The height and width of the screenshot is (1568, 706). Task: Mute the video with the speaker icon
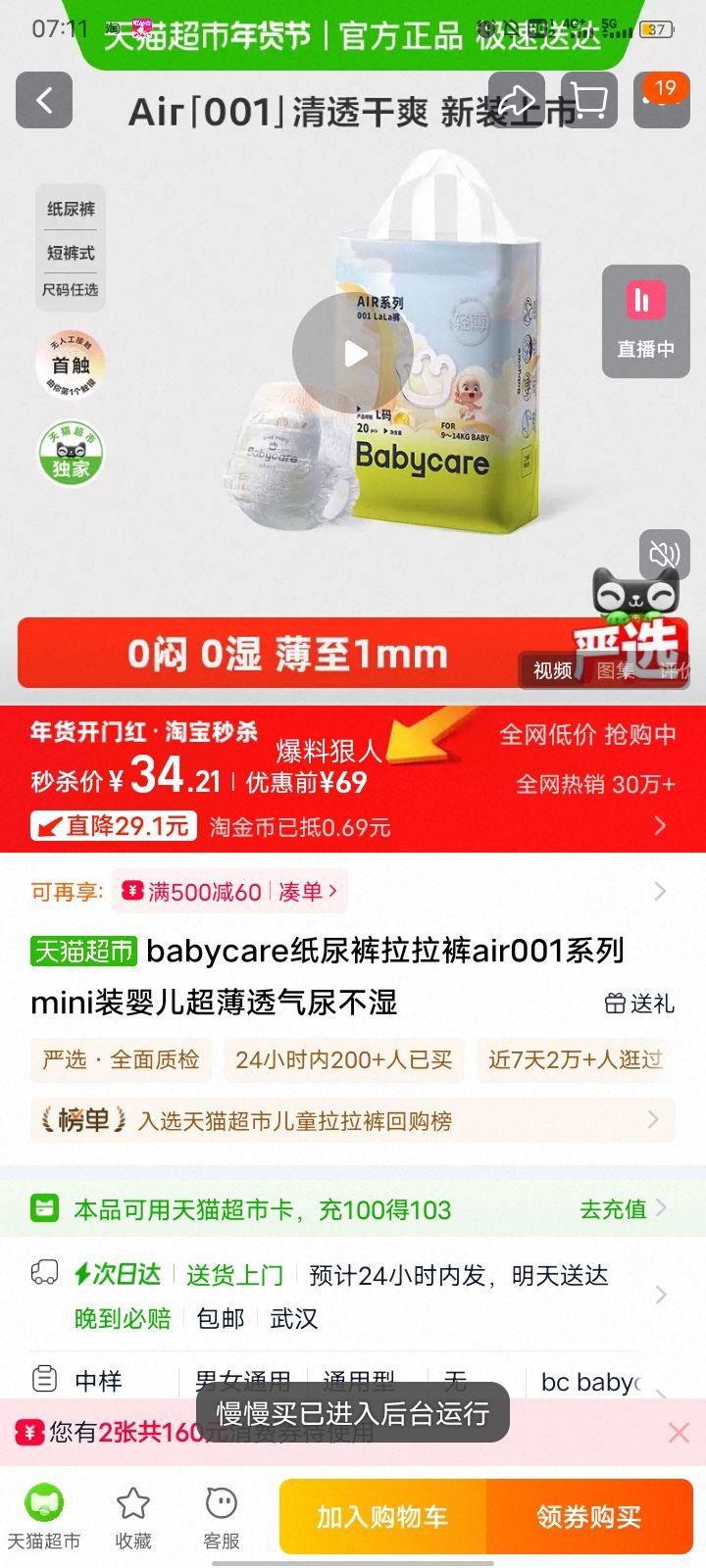coord(664,554)
